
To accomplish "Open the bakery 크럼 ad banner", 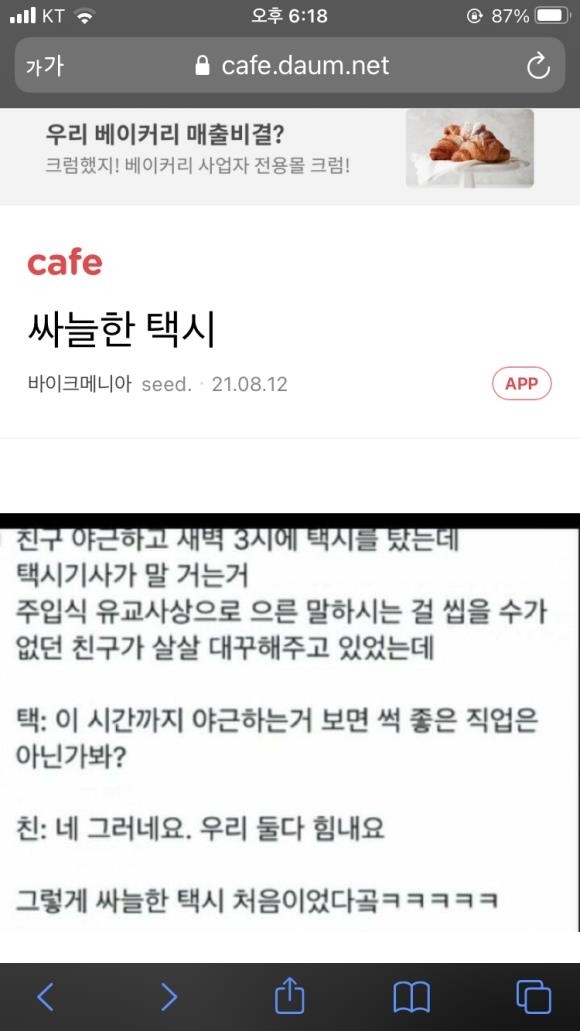I will pos(290,149).
